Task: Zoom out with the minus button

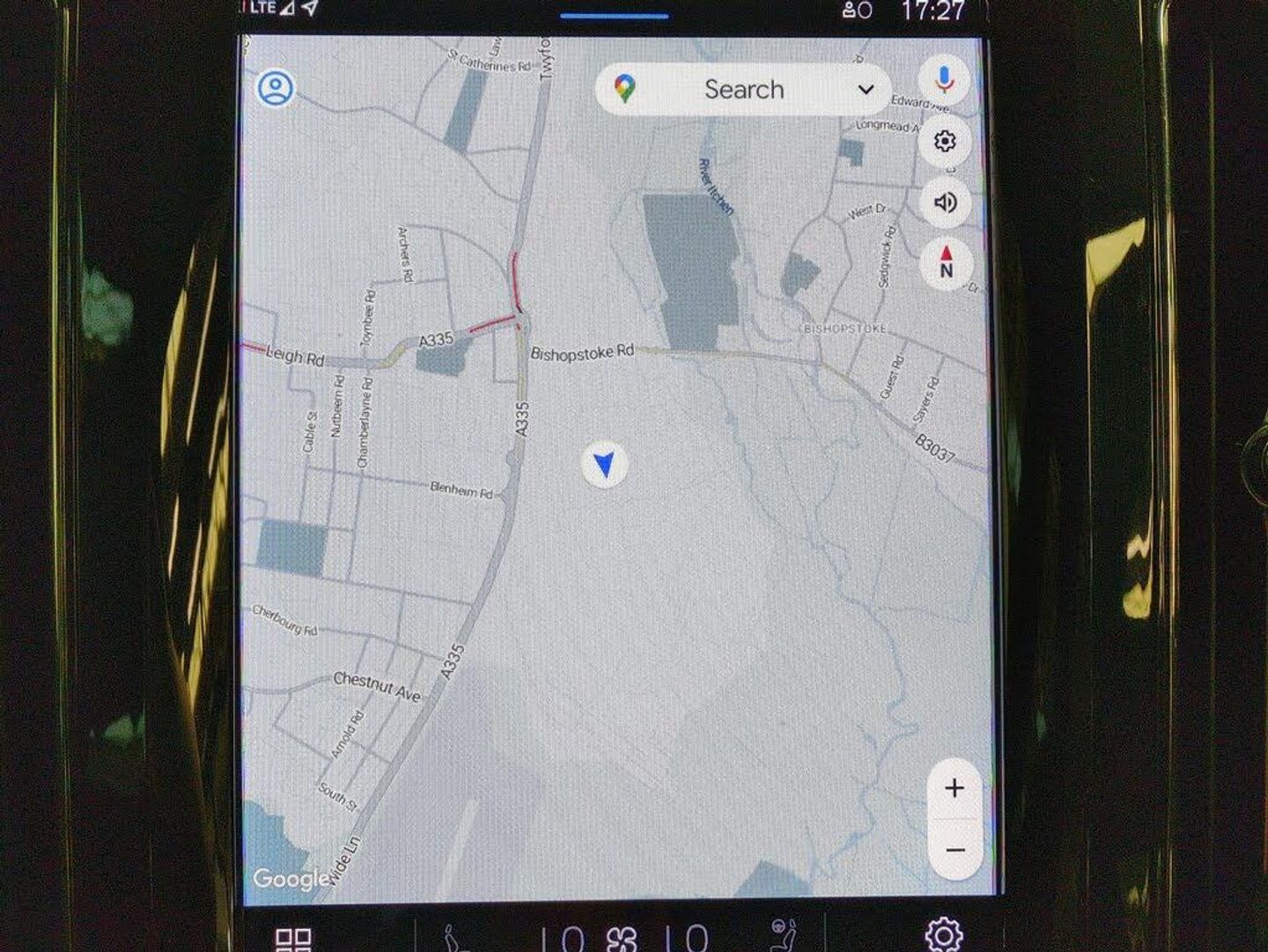Action: (955, 850)
